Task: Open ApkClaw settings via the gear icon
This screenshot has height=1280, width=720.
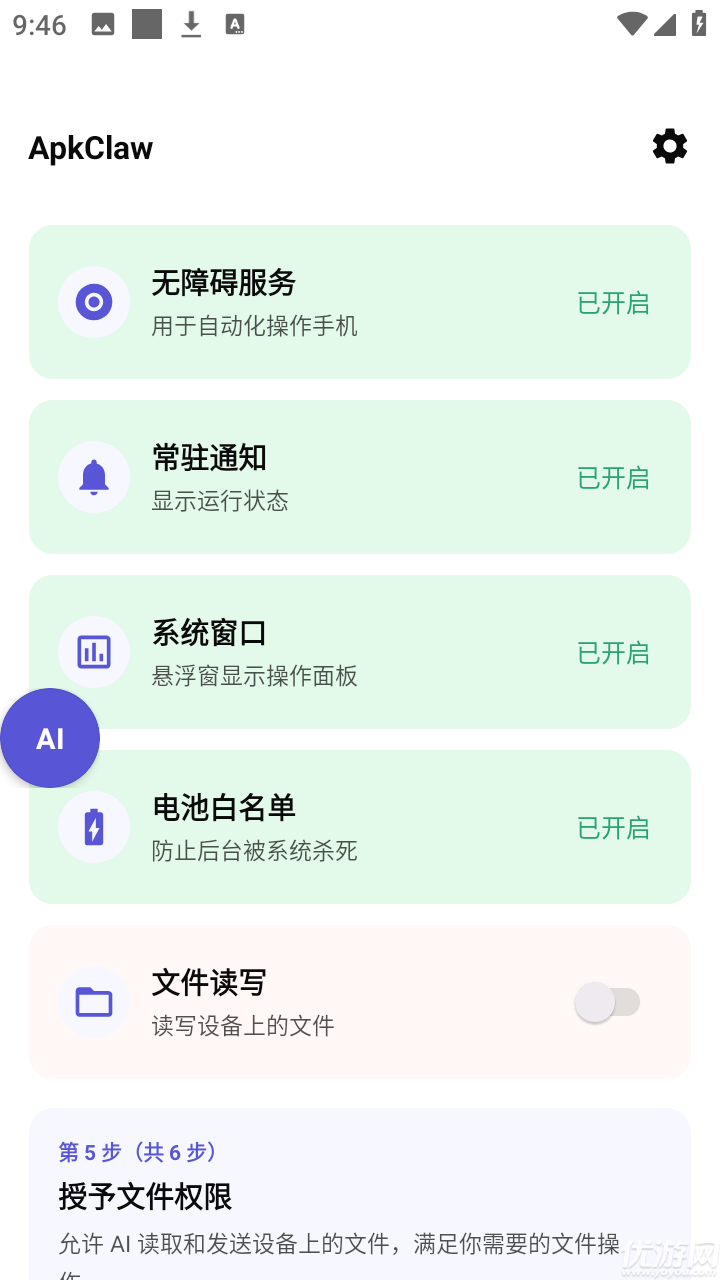Action: (669, 147)
